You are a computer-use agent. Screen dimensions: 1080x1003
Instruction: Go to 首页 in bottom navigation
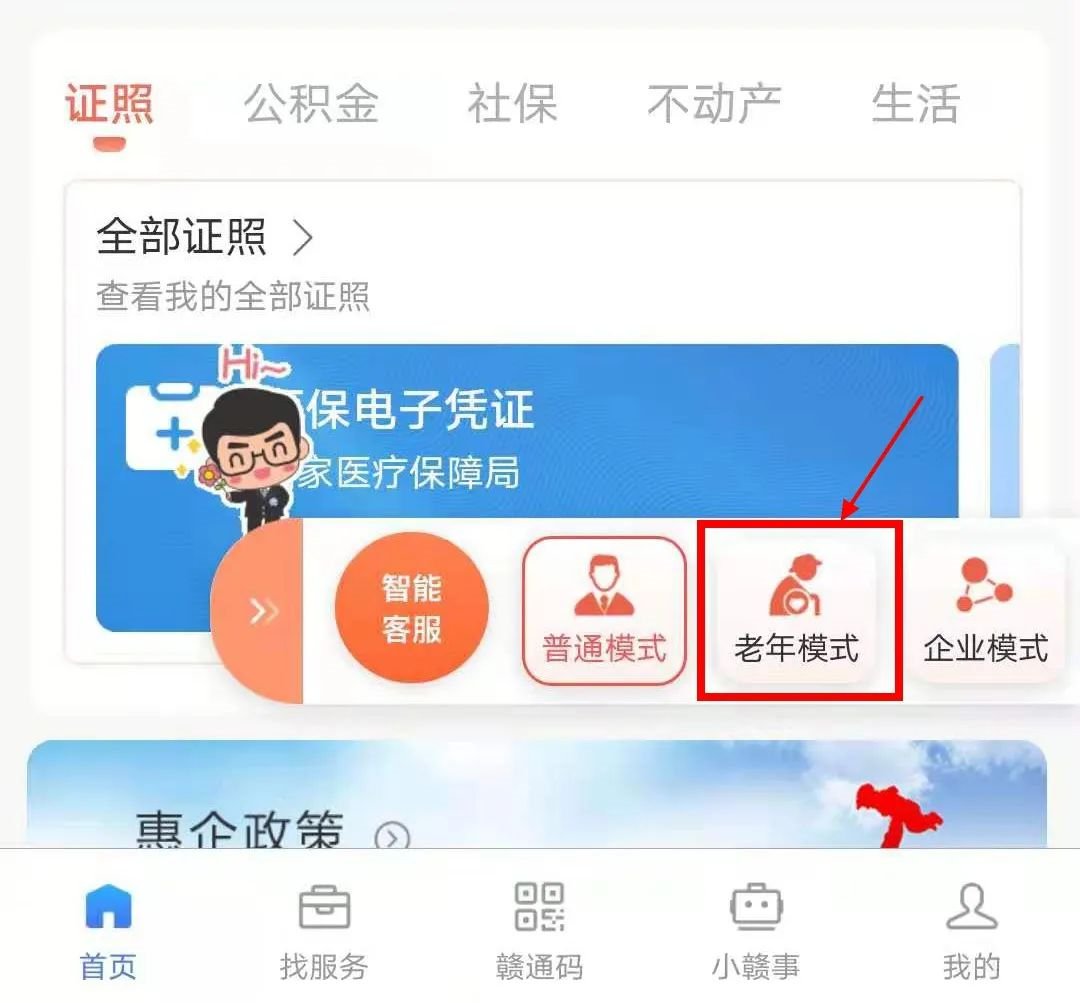click(x=108, y=932)
